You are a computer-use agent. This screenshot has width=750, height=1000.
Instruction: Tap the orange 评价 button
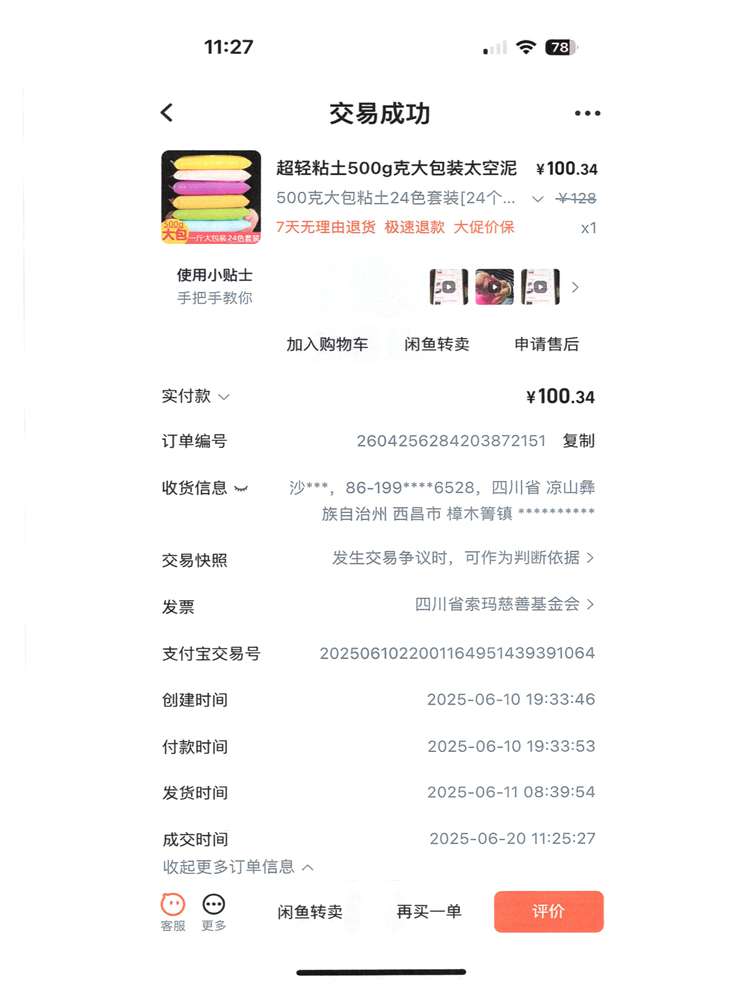tap(548, 912)
